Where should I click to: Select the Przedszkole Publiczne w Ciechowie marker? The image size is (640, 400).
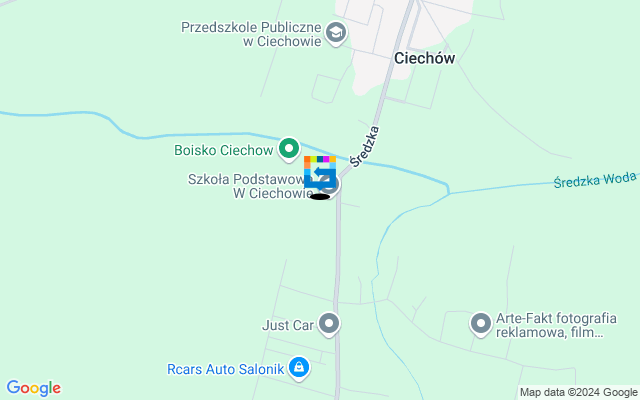[337, 34]
